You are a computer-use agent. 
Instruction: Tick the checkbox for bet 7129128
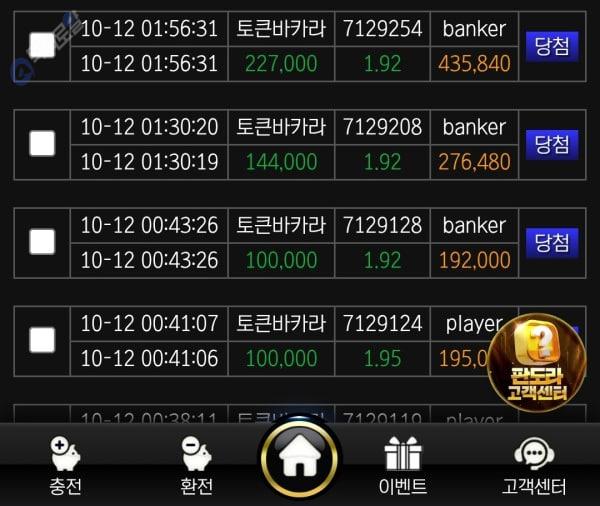(x=42, y=241)
